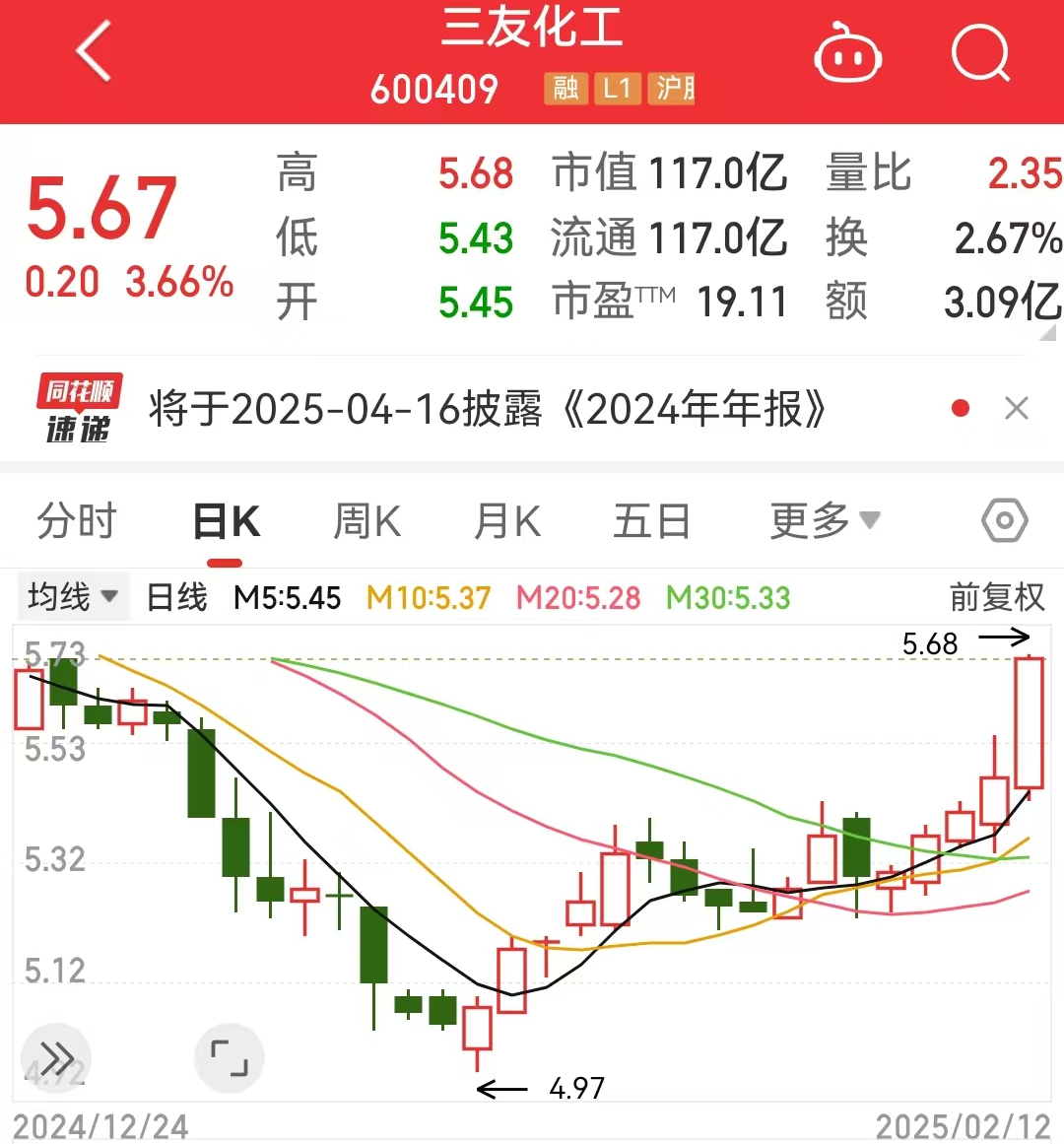The width and height of the screenshot is (1064, 1144).
Task: Open the 2024 annual report announcement link
Action: (x=487, y=407)
